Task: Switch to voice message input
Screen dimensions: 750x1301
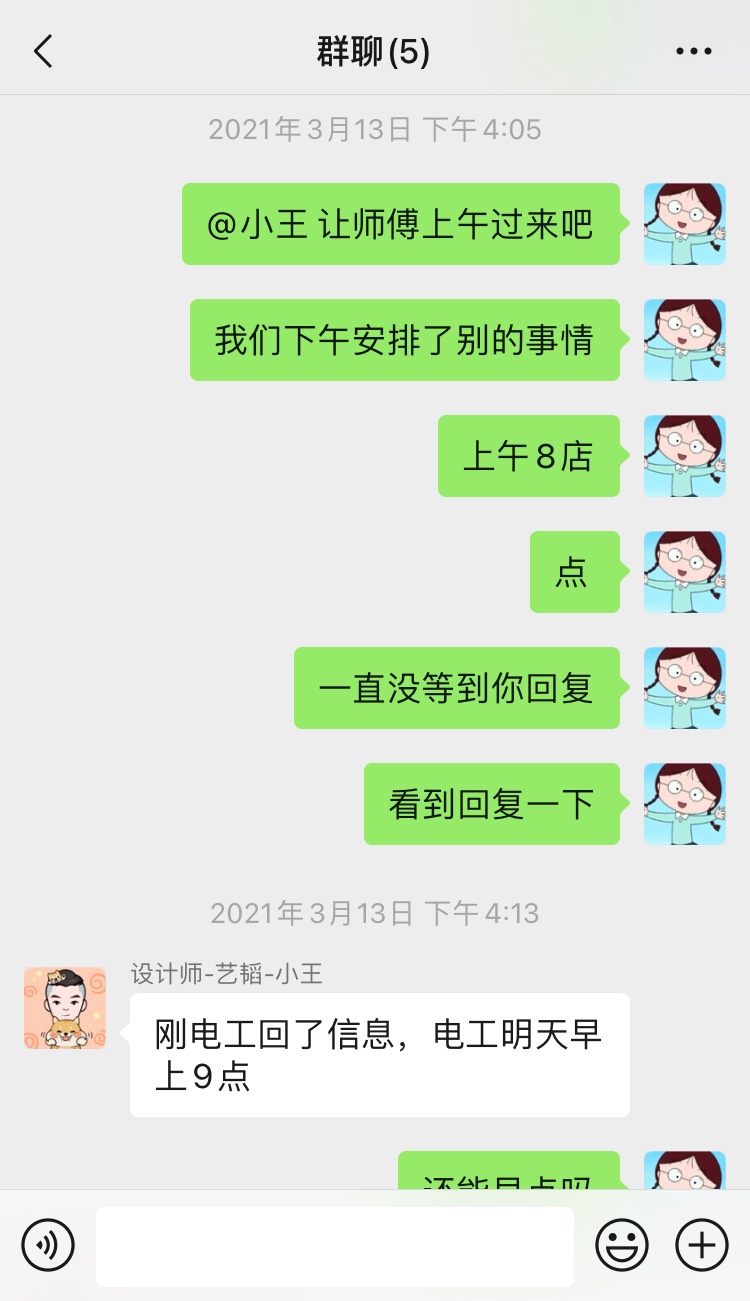Action: pyautogui.click(x=48, y=1245)
